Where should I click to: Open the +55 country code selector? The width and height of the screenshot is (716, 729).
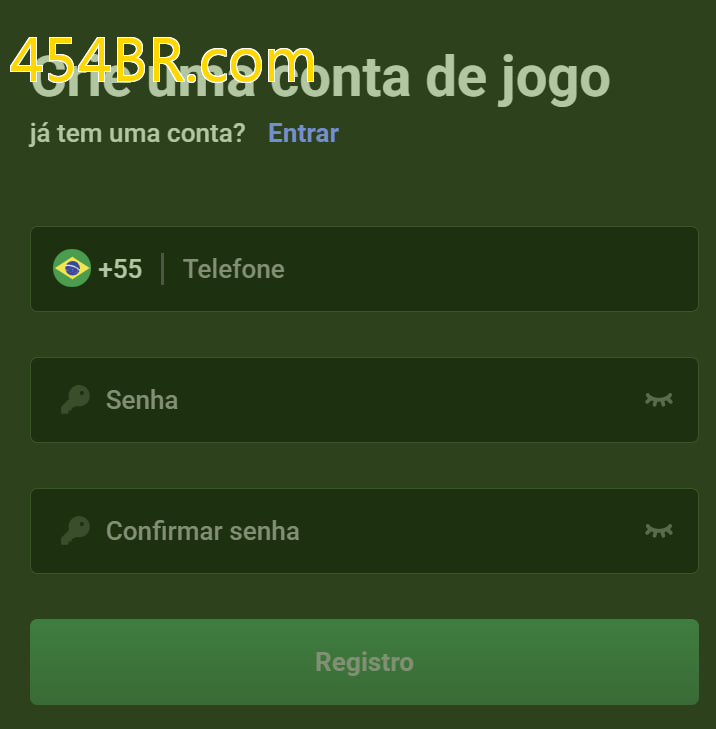(x=98, y=269)
